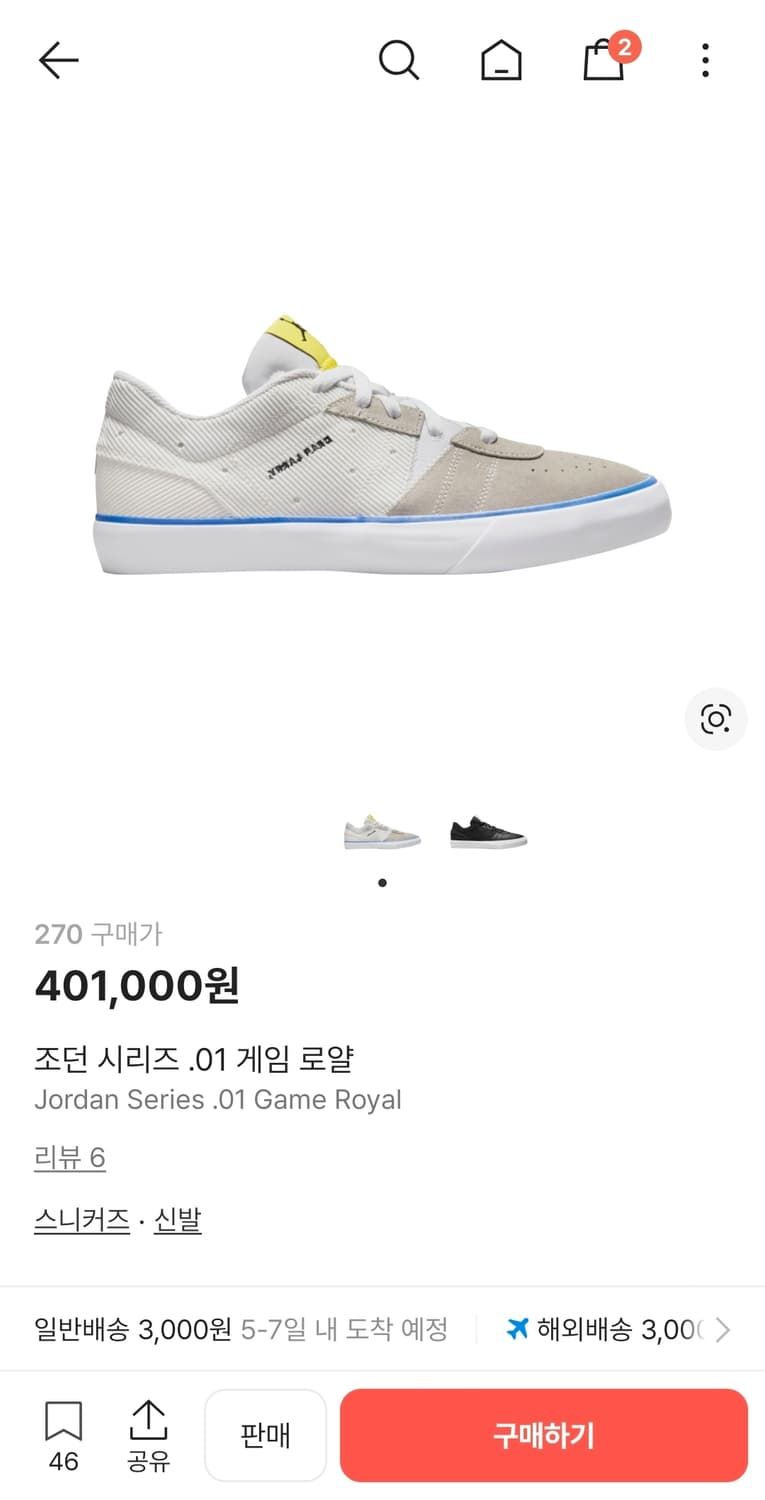Go to the home screen icon
Screen dimensions: 765x1500
[501, 60]
